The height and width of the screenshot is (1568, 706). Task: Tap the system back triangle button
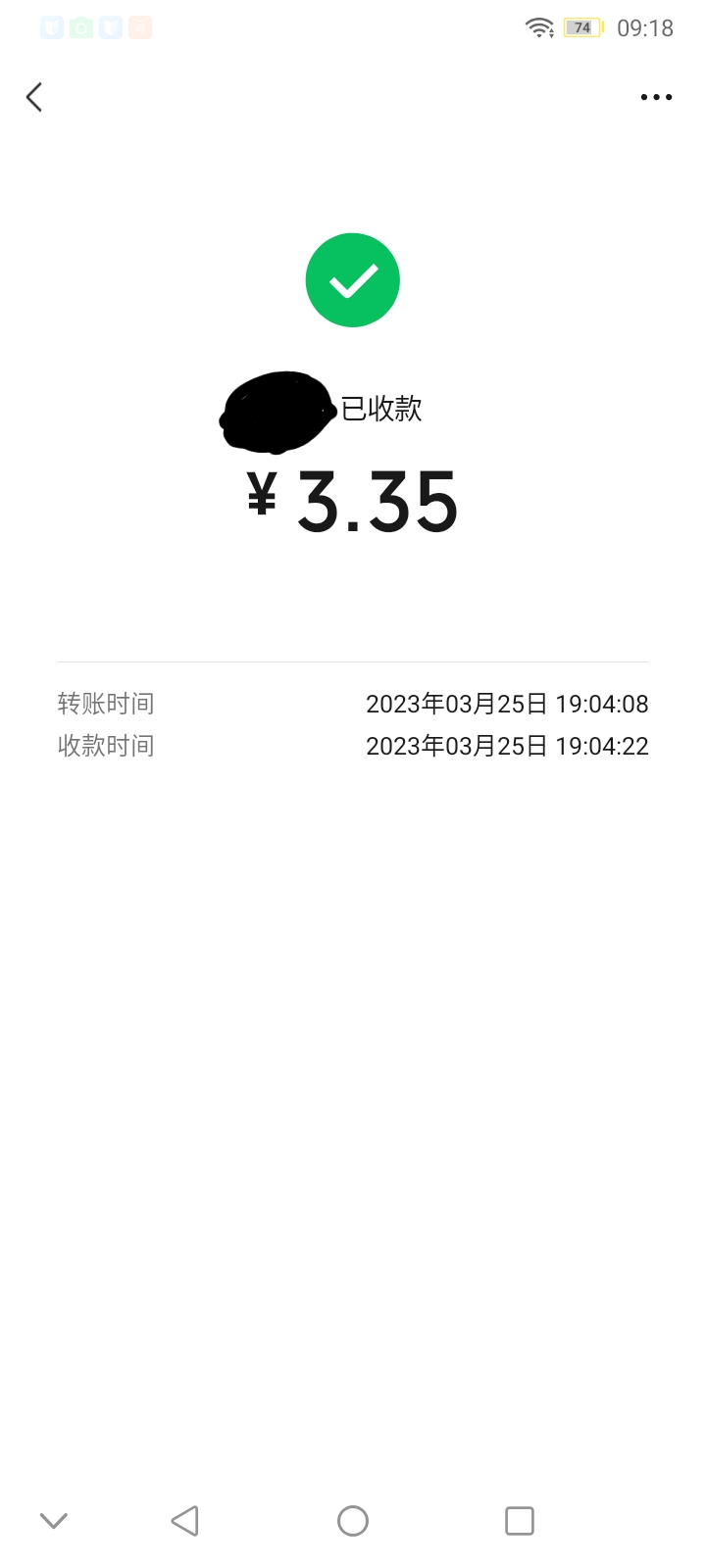(185, 1521)
